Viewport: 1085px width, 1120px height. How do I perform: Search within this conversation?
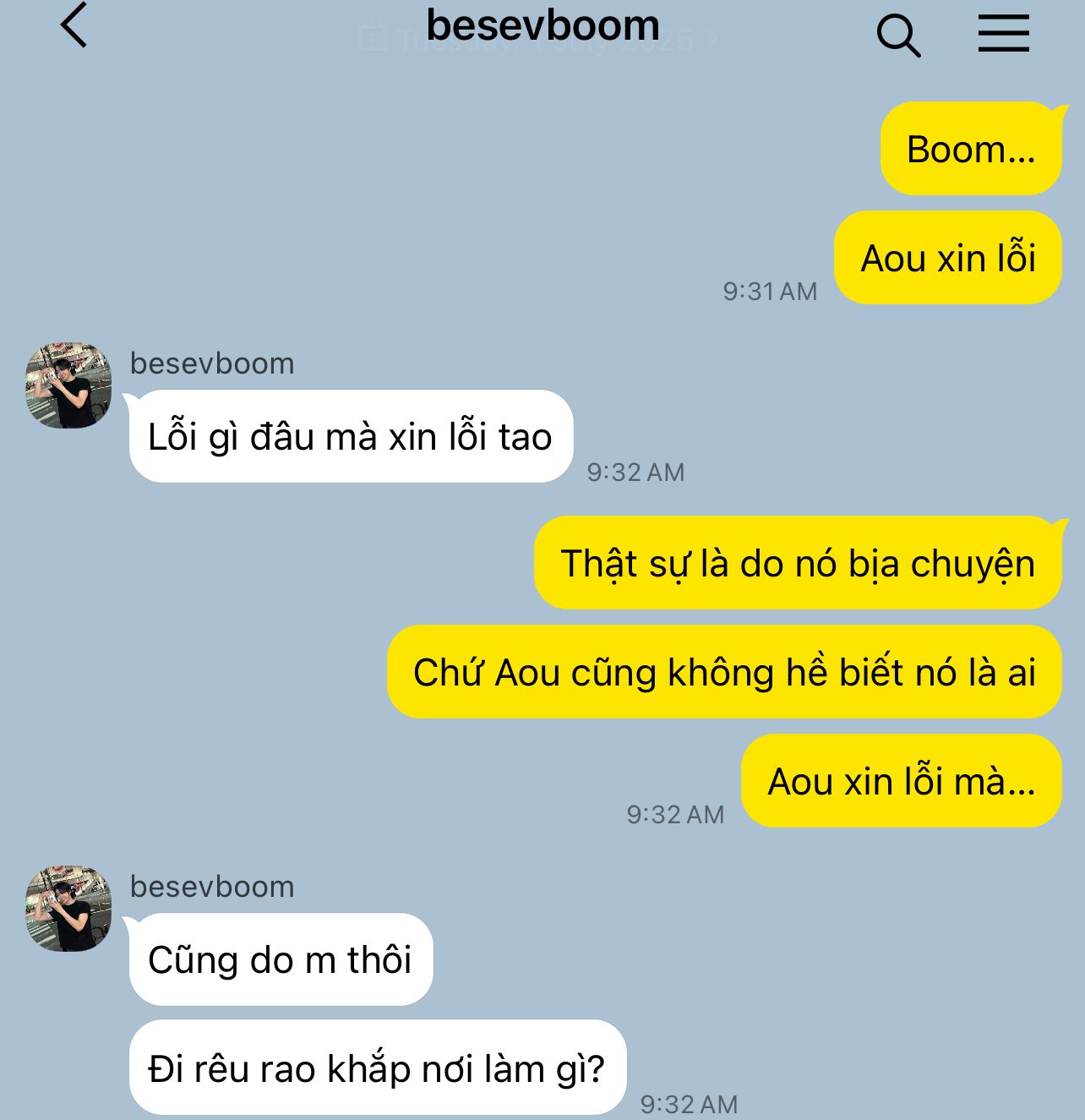tap(898, 36)
